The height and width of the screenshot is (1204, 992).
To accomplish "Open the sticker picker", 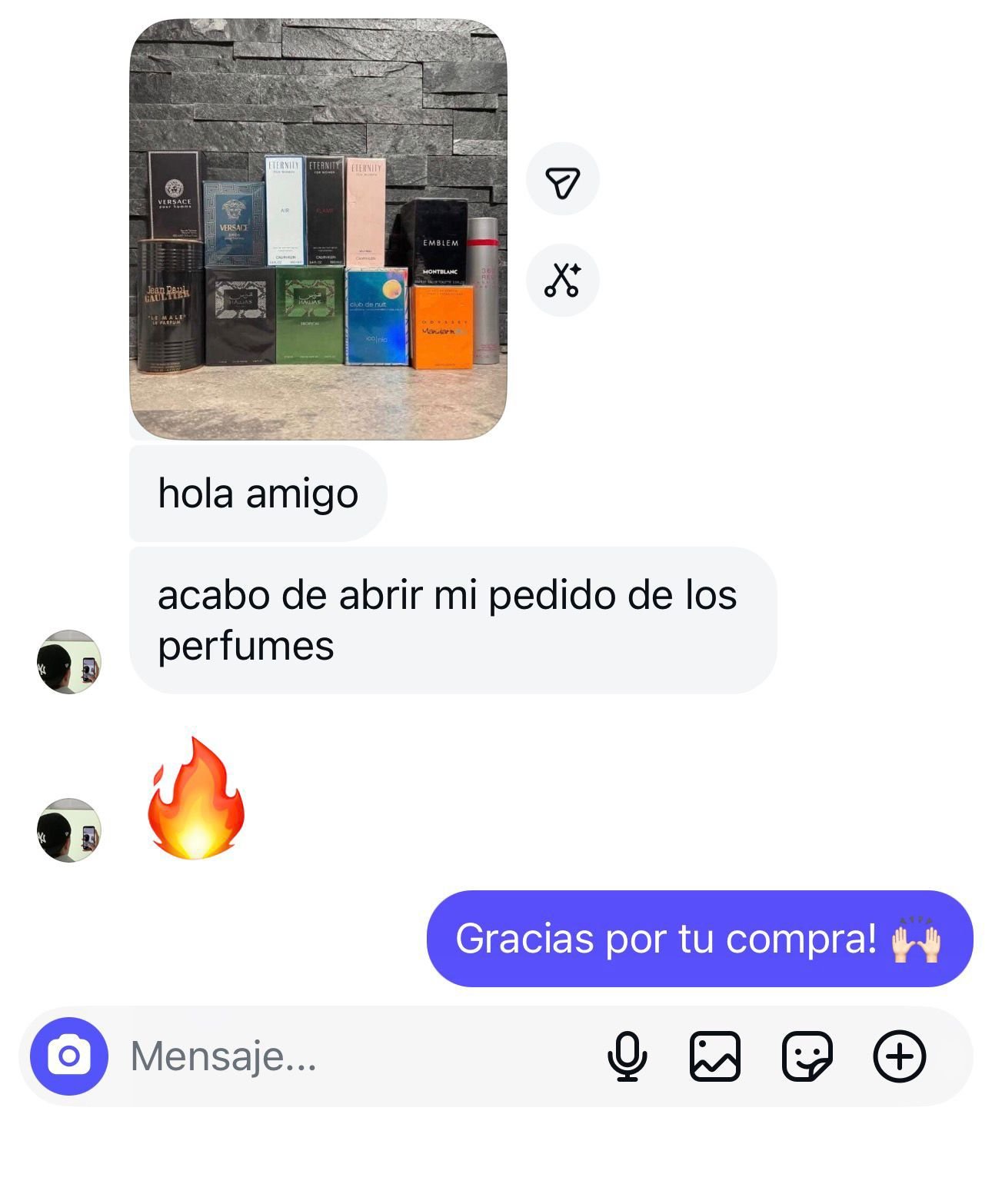I will pos(807,1056).
